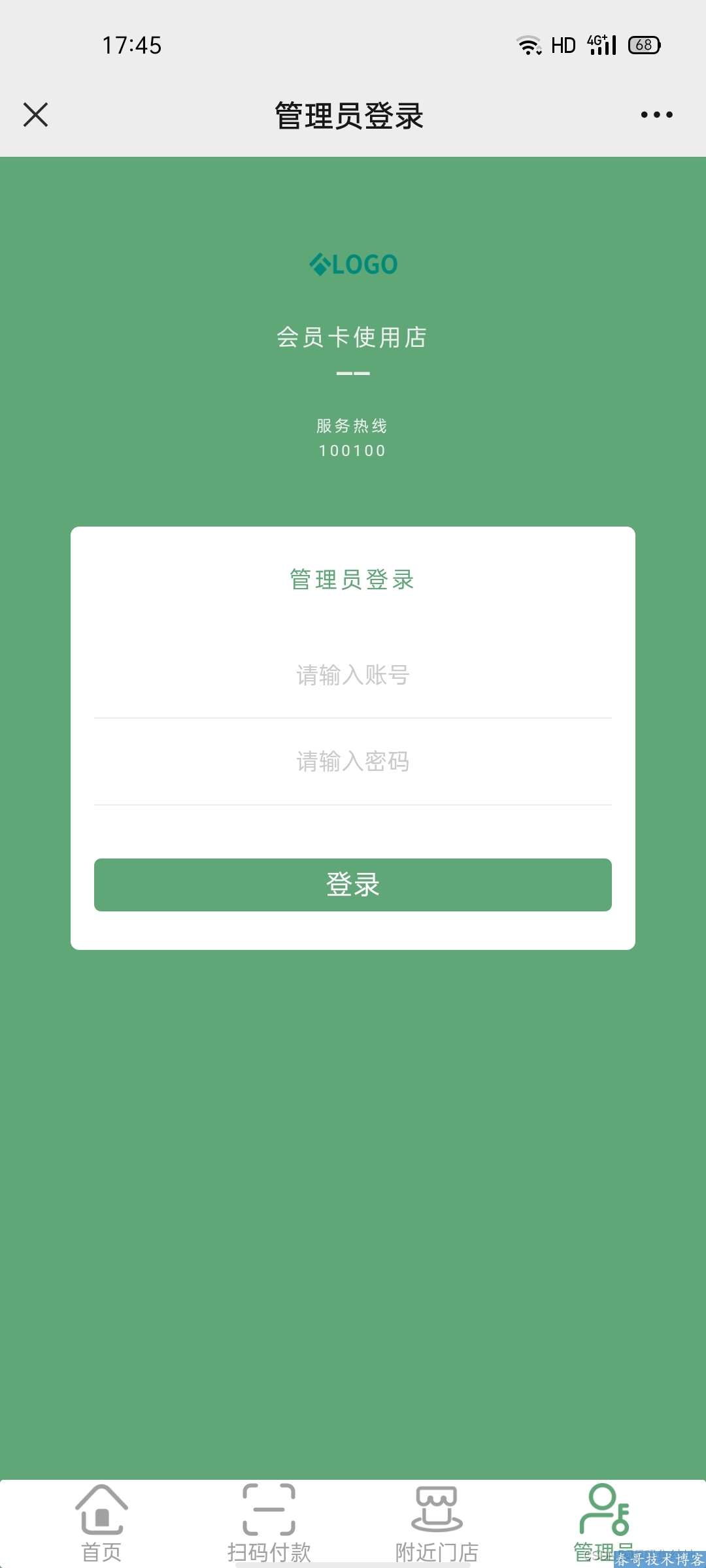Viewport: 706px width, 1568px height.
Task: Open the 扫码付款 tab
Action: pos(269,1524)
